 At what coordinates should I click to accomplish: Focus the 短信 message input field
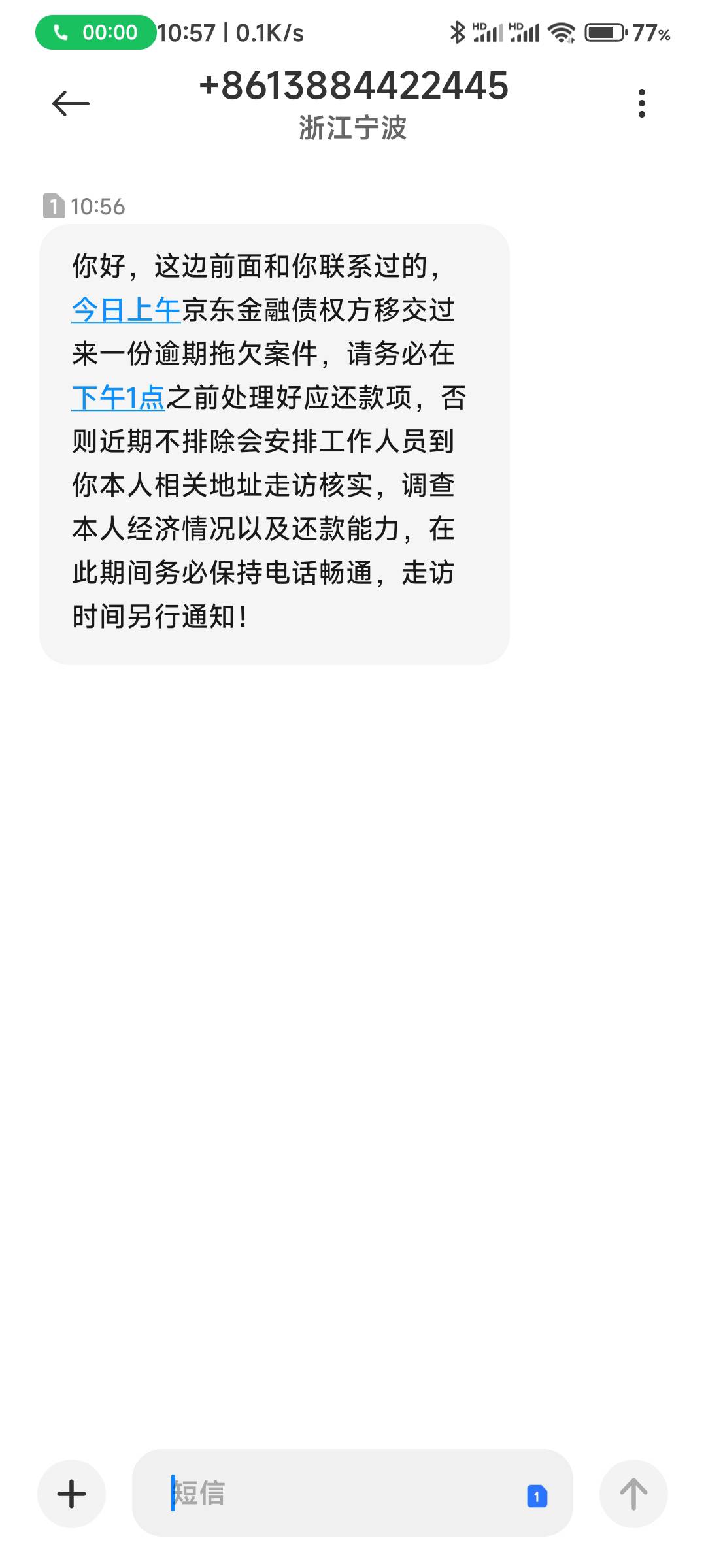click(352, 1492)
